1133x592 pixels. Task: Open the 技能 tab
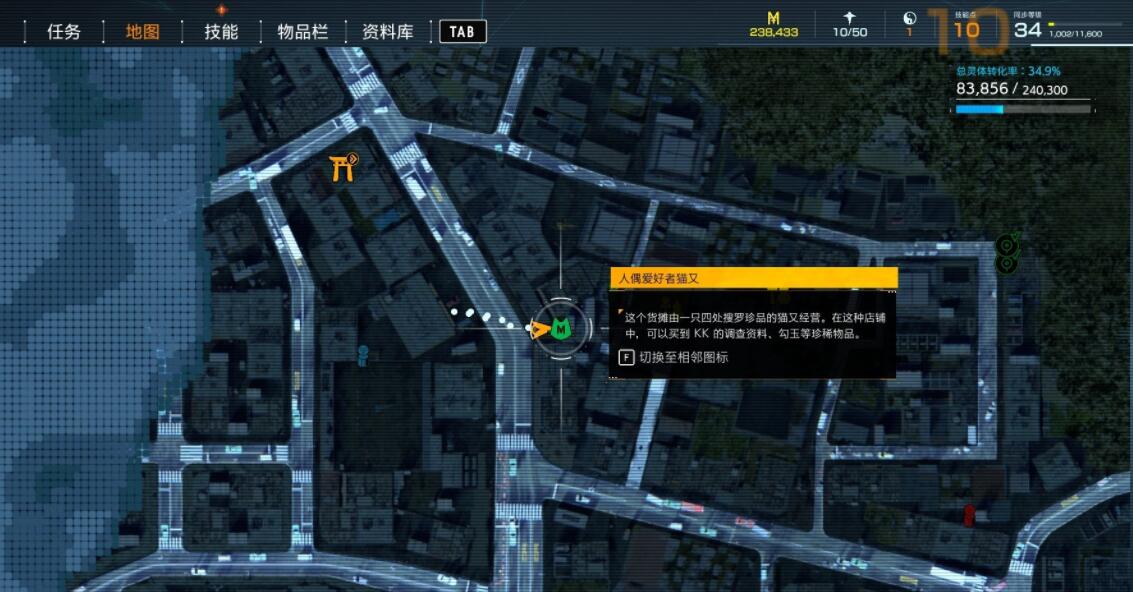tap(221, 31)
